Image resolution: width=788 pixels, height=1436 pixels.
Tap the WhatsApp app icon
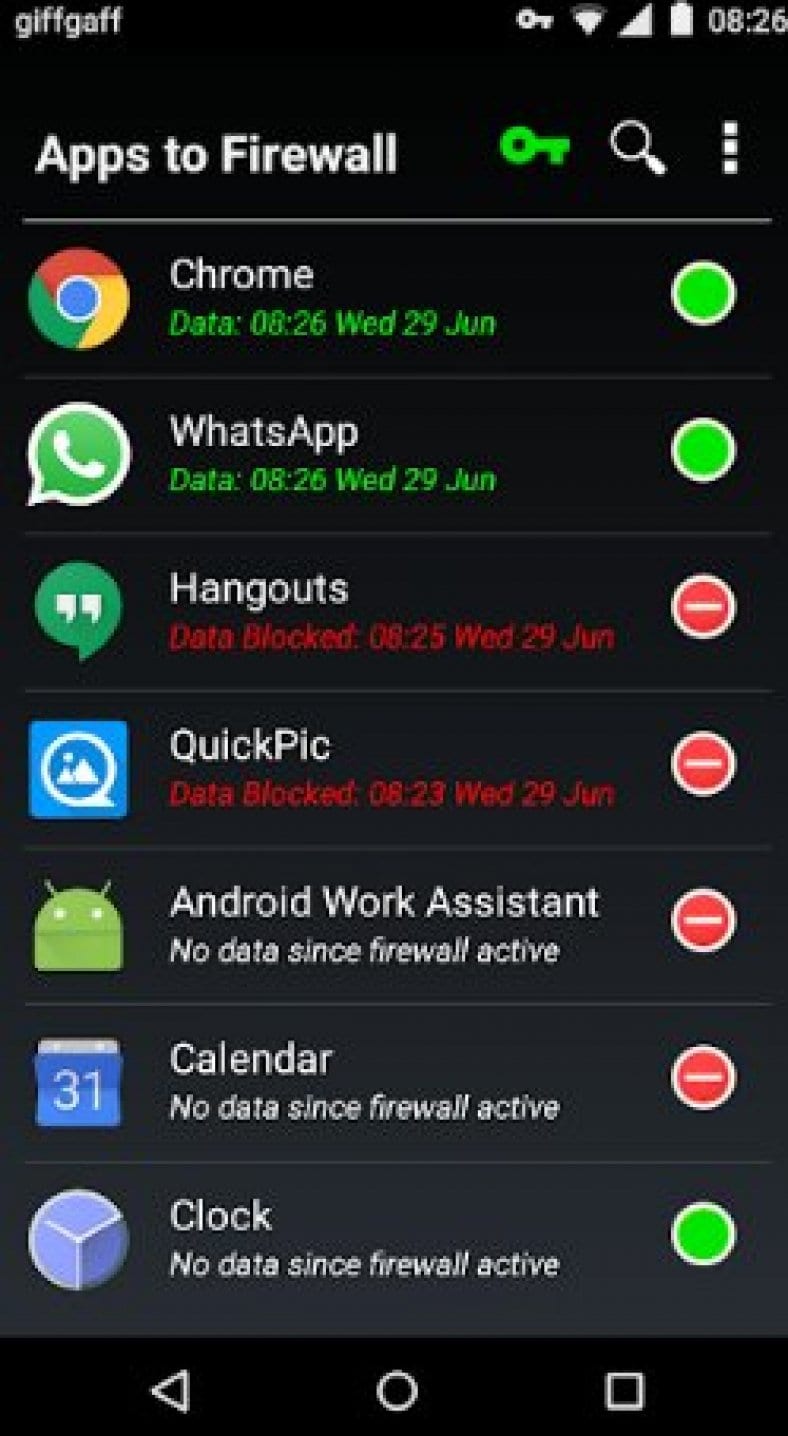(x=78, y=454)
